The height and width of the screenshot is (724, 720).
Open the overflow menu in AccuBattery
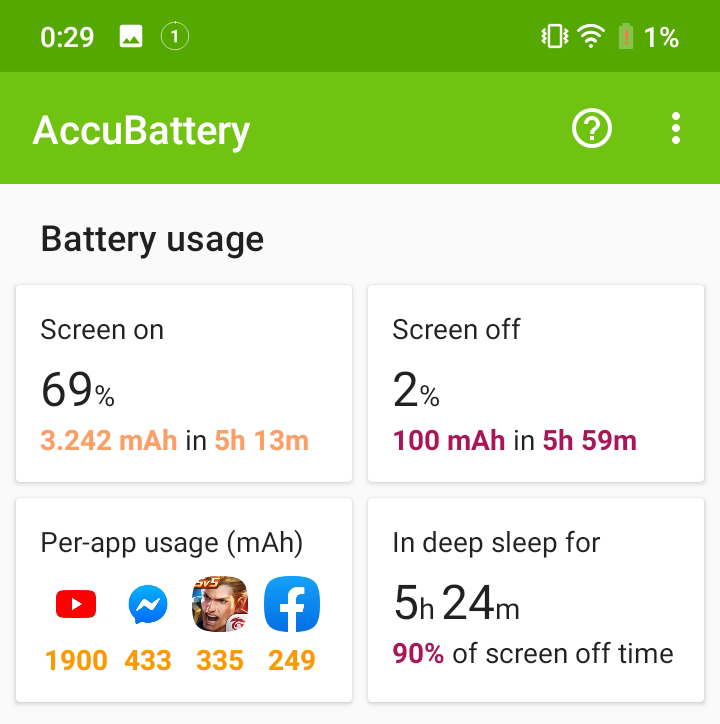tap(675, 128)
